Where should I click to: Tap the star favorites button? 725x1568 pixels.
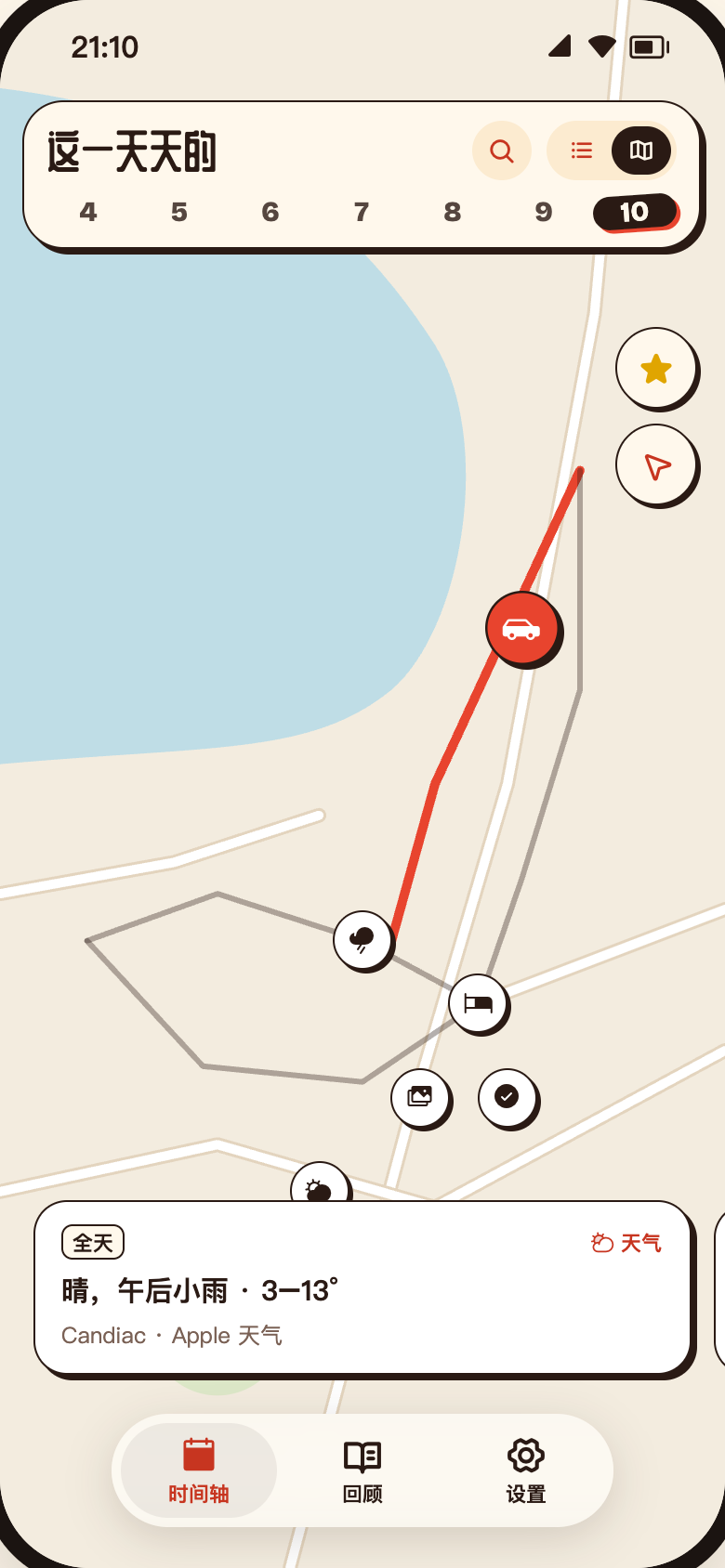coord(656,369)
